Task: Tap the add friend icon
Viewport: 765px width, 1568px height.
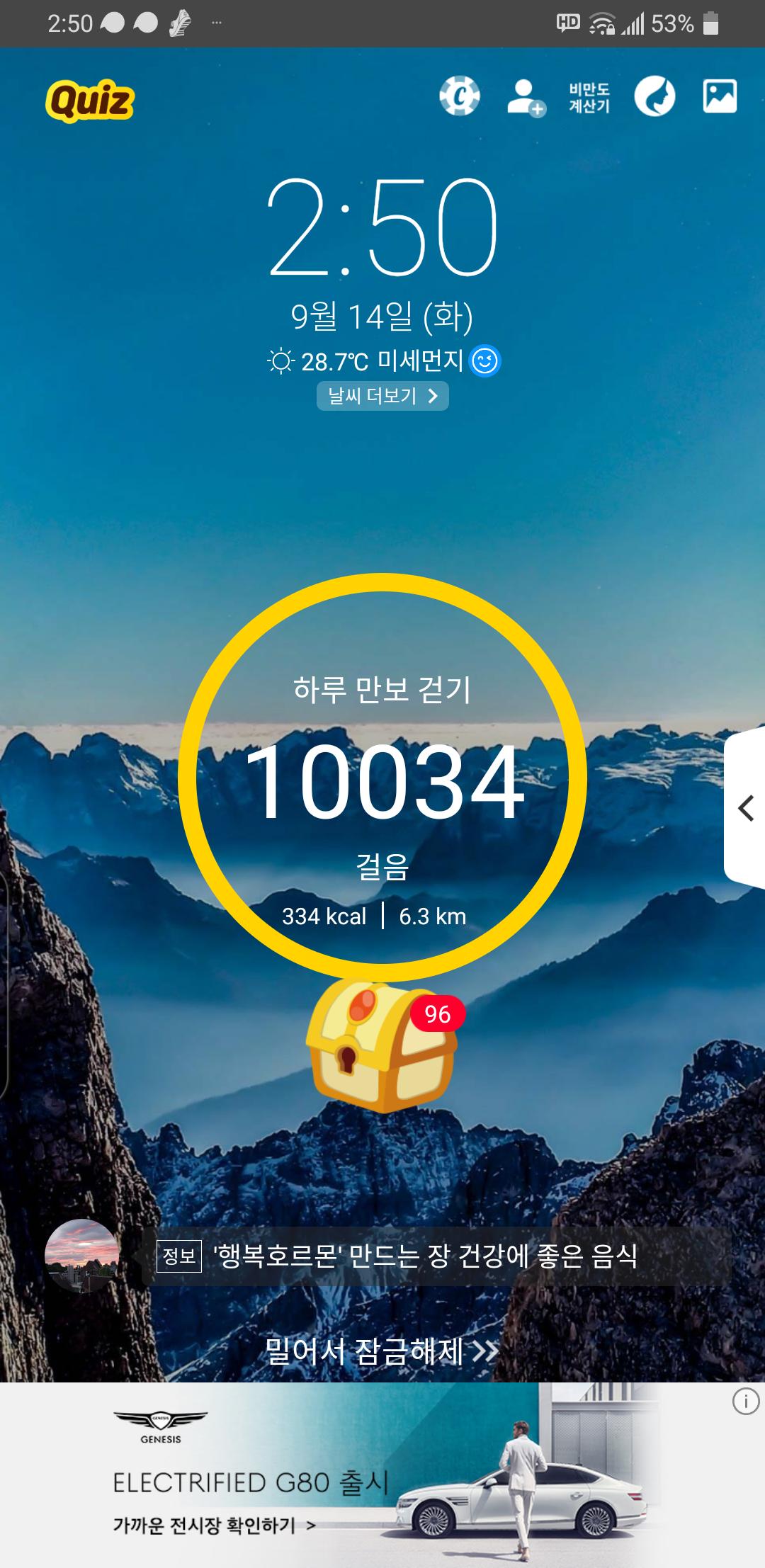Action: point(526,98)
